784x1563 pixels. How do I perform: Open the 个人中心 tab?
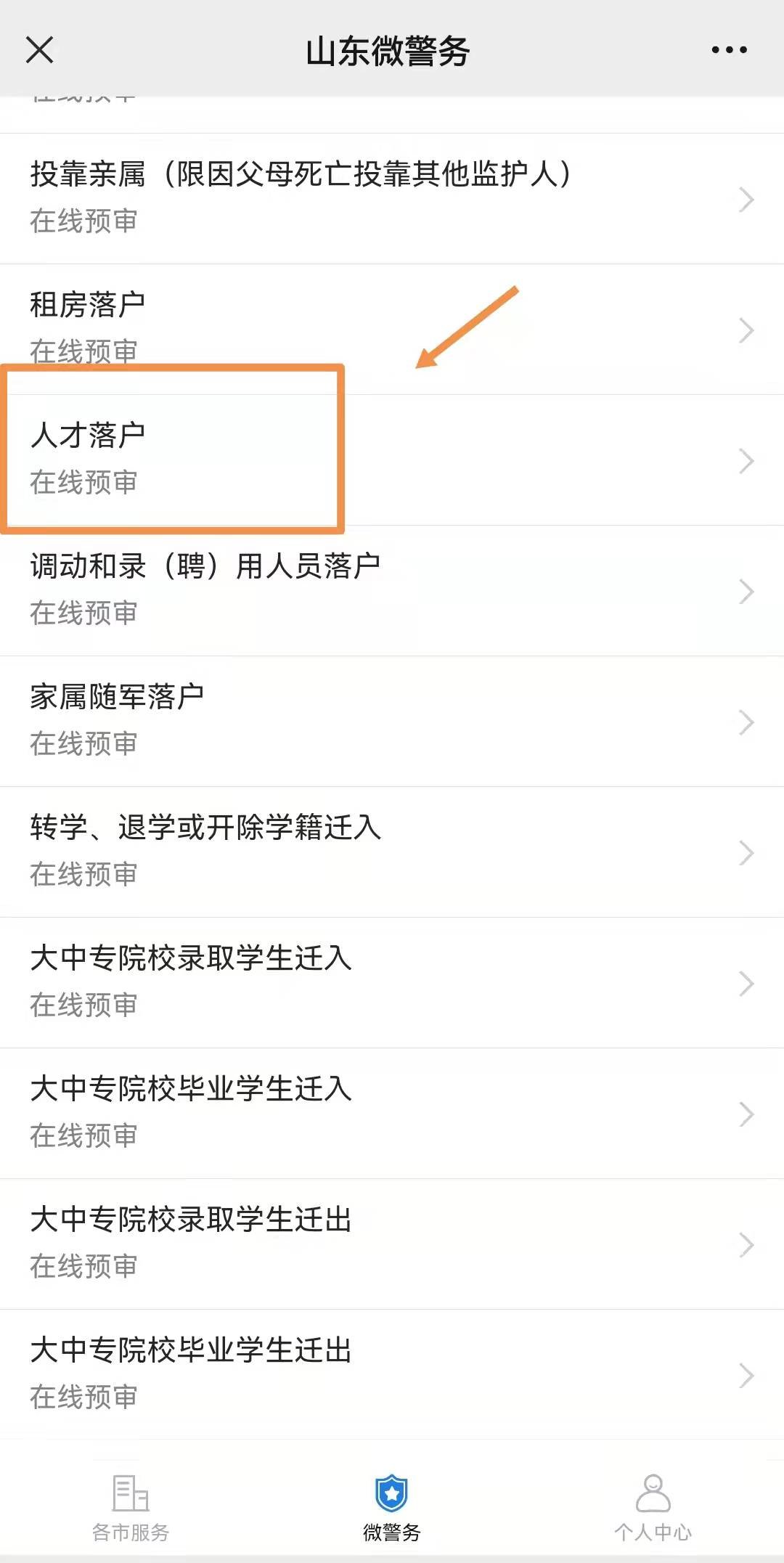tap(653, 1507)
